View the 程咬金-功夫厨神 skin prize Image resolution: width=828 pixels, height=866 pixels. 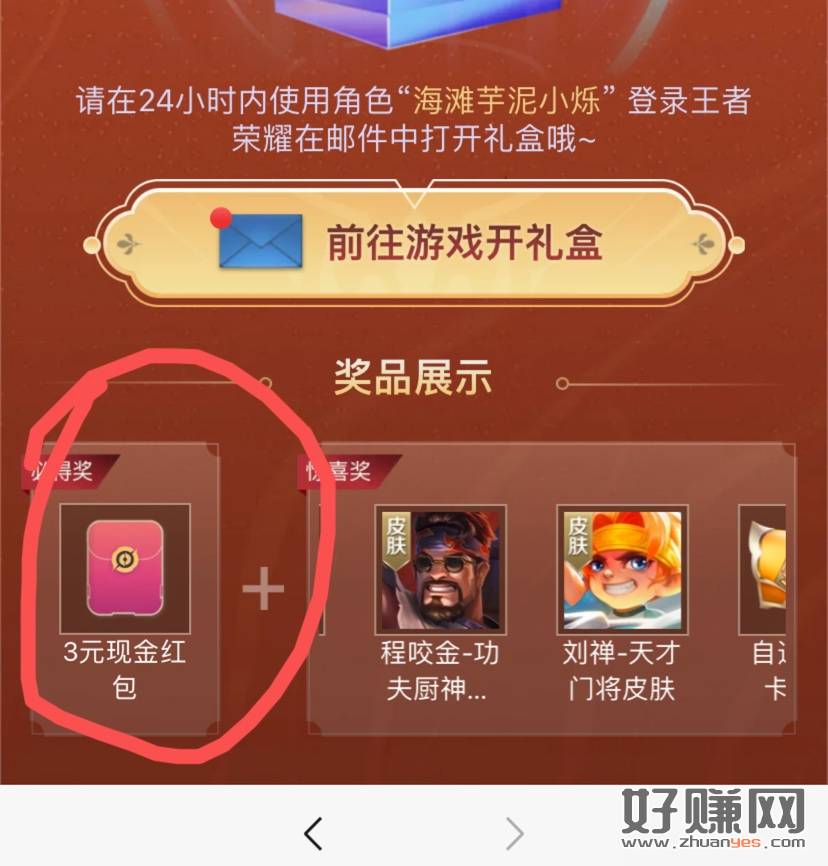440,569
